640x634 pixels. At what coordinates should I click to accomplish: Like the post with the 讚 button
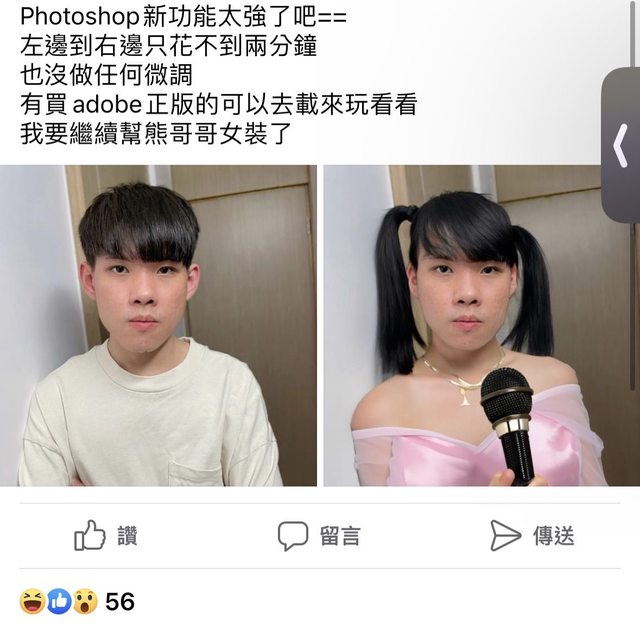tap(106, 535)
